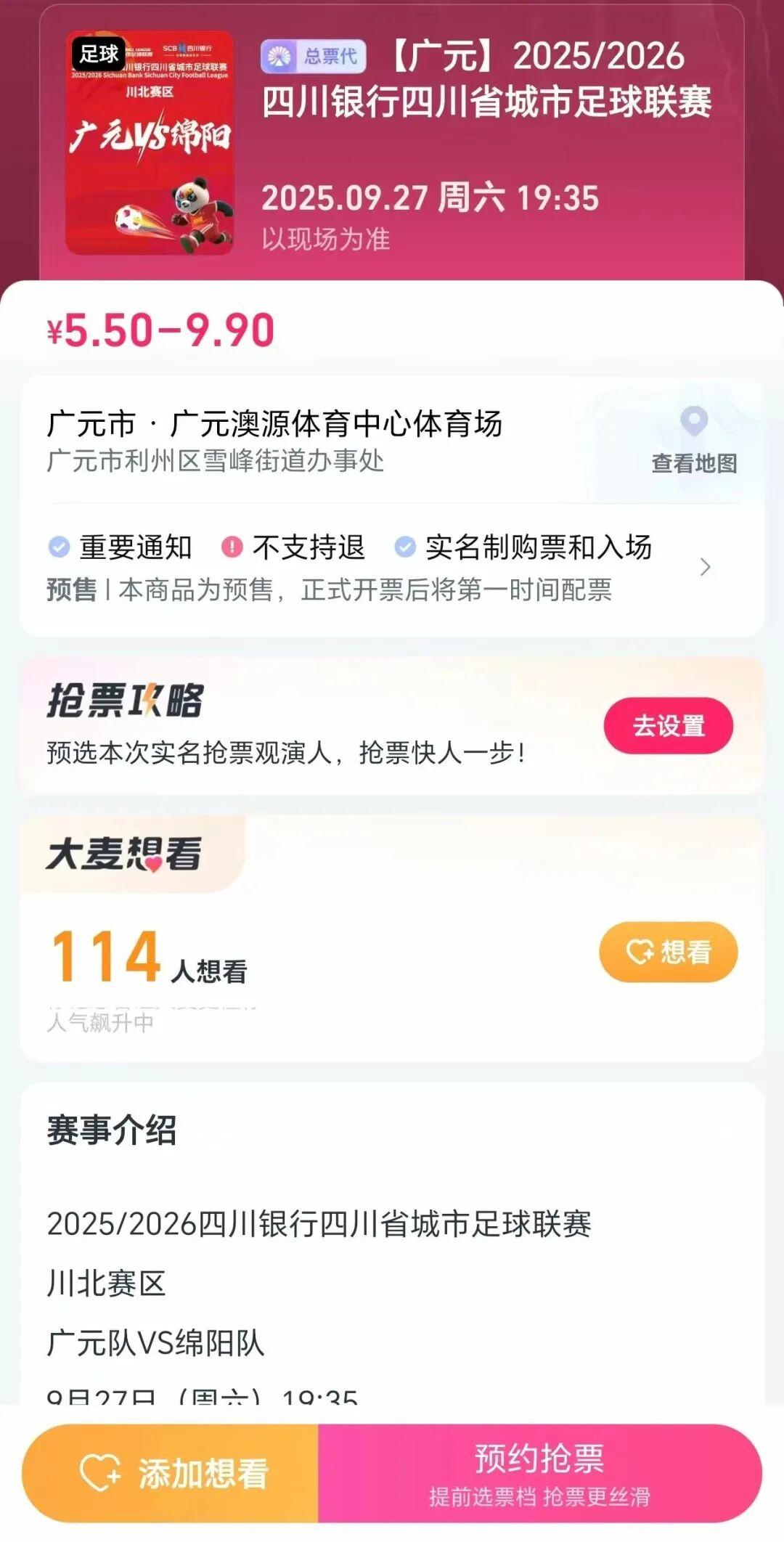Tap 添加想看 in the bottom bar

(173, 1473)
